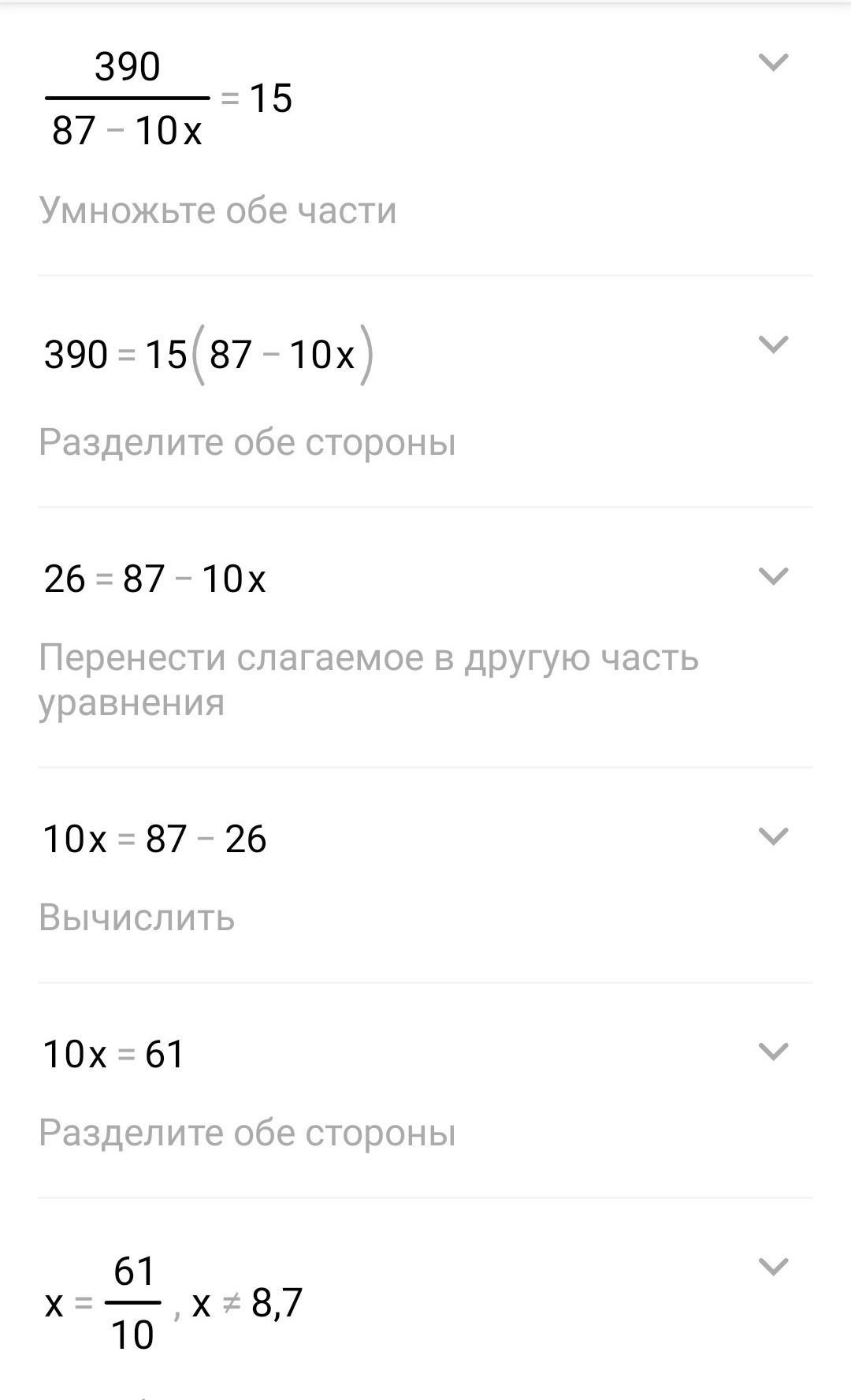The height and width of the screenshot is (1400, 851).
Task: Expand the step 10x = 61
Action: pos(772,1052)
